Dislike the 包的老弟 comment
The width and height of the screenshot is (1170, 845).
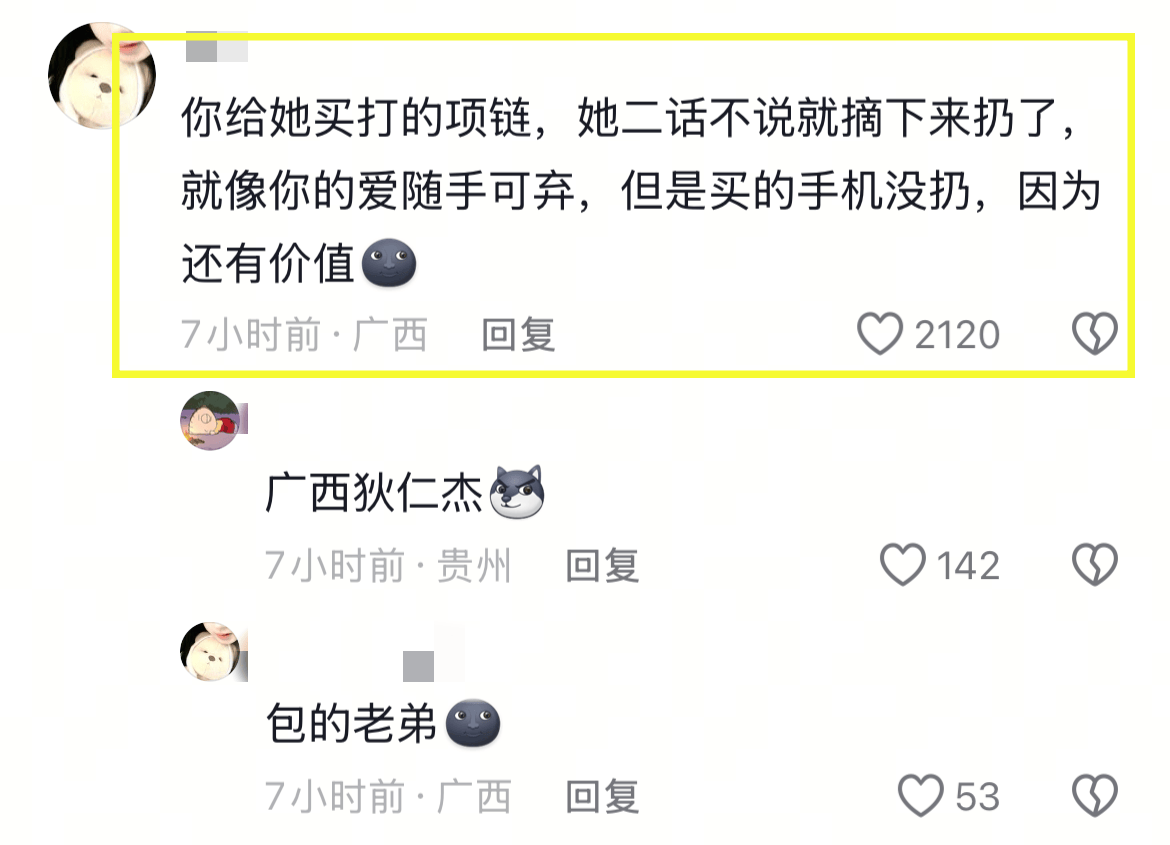coord(1094,797)
